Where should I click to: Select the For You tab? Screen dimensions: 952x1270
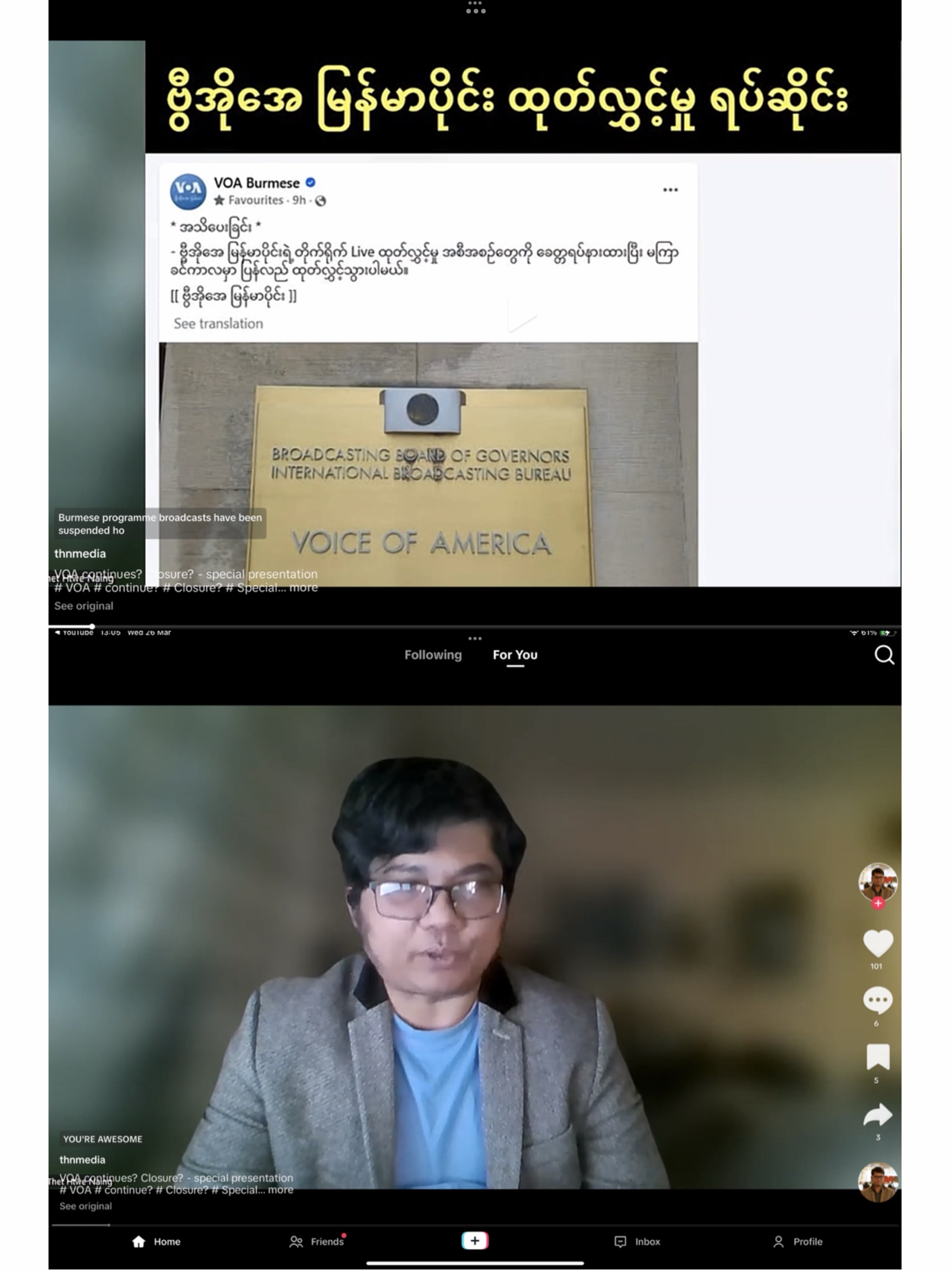pyautogui.click(x=515, y=655)
